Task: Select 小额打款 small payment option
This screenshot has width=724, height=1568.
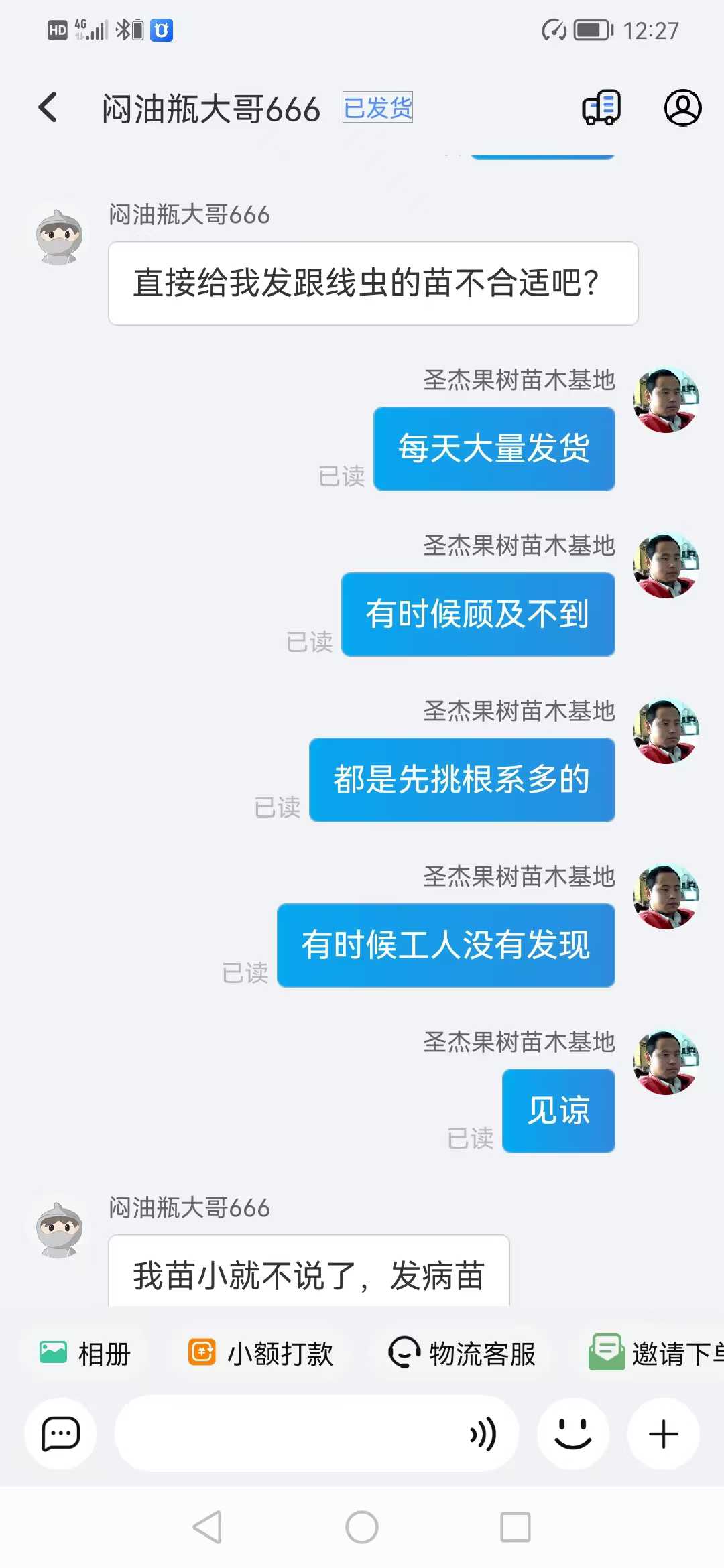Action: (x=261, y=1353)
